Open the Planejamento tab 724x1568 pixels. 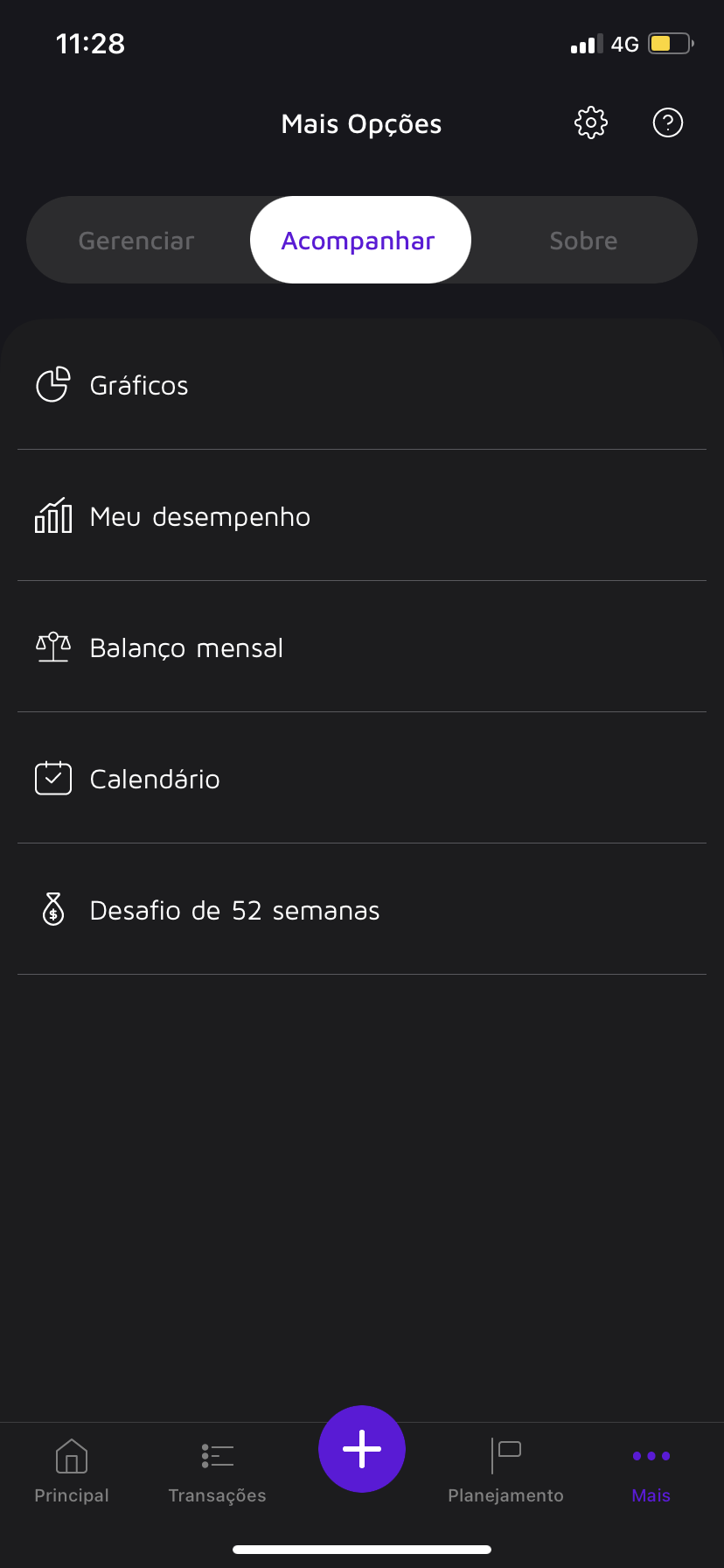point(505,1472)
